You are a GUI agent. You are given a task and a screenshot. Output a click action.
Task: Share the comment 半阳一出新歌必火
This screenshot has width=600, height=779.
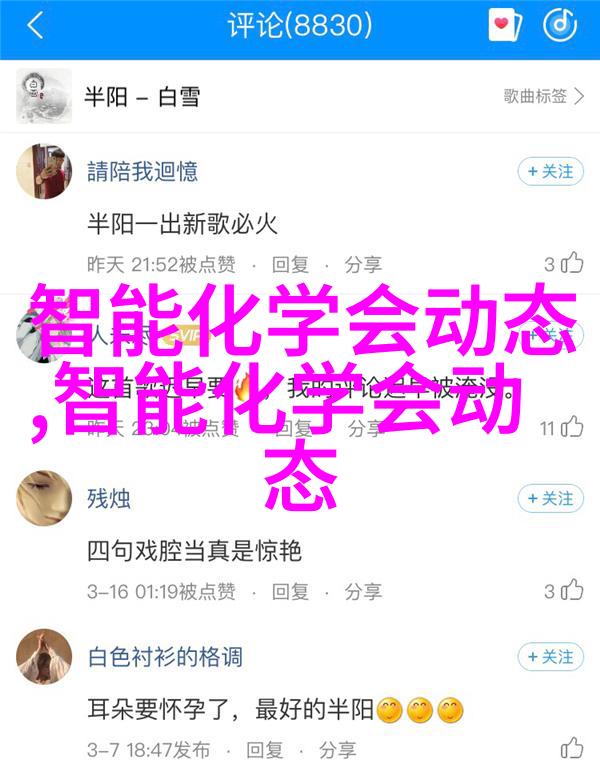364,265
